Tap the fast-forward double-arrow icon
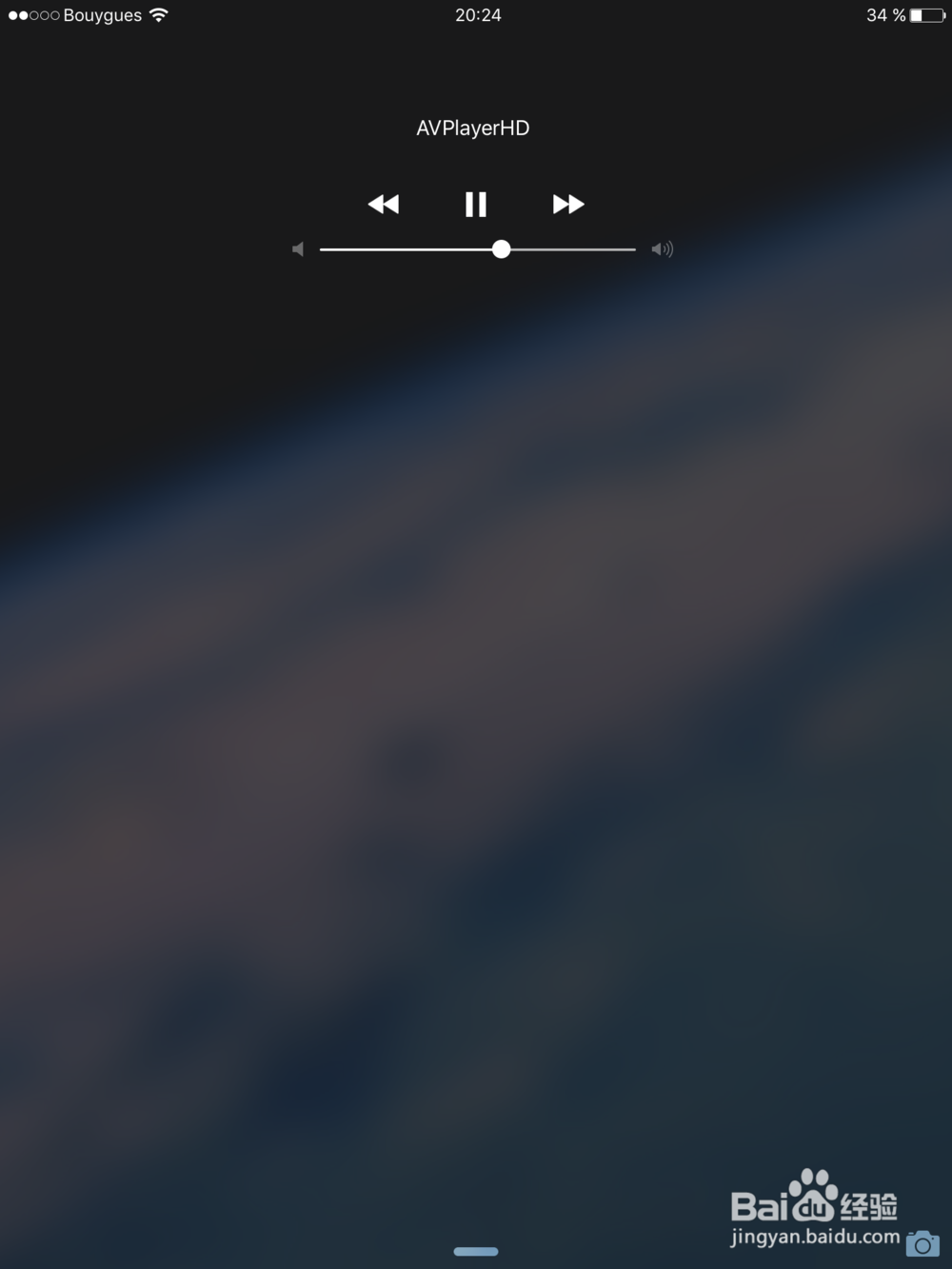Image resolution: width=952 pixels, height=1269 pixels. (x=568, y=204)
